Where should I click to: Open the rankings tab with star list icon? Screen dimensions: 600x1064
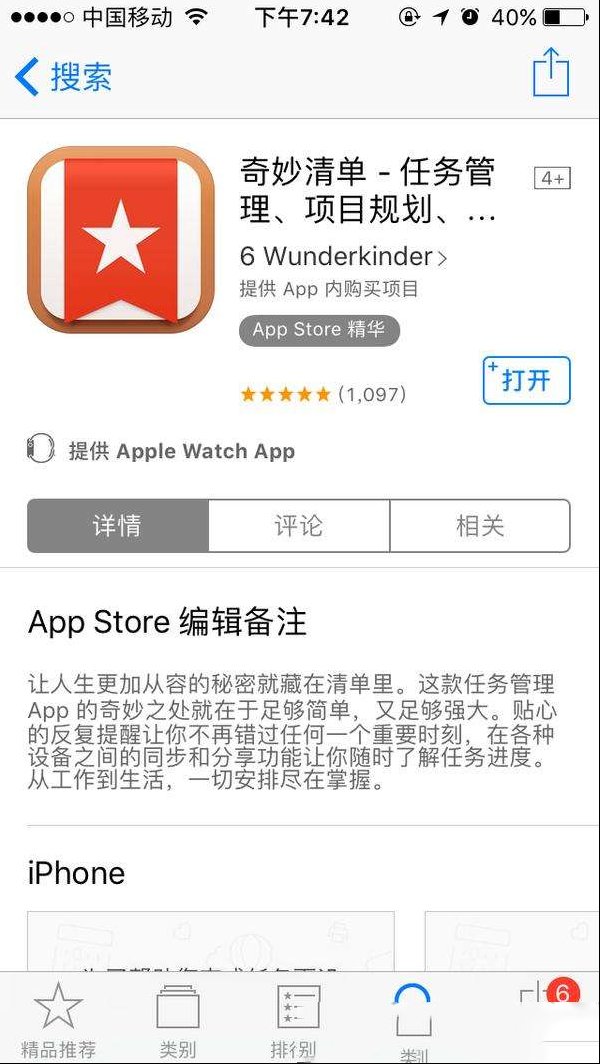point(295,1019)
